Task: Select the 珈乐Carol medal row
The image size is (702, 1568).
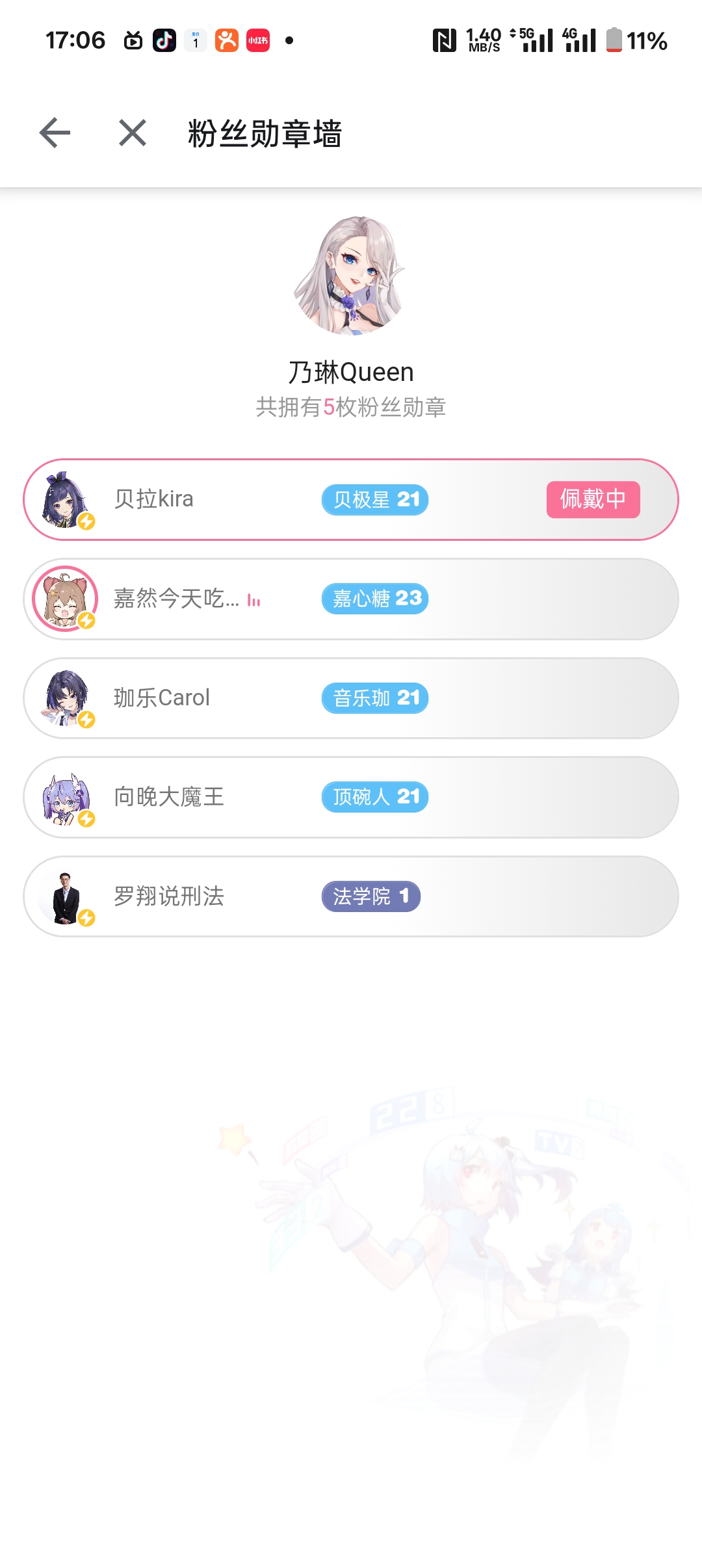Action: point(351,698)
